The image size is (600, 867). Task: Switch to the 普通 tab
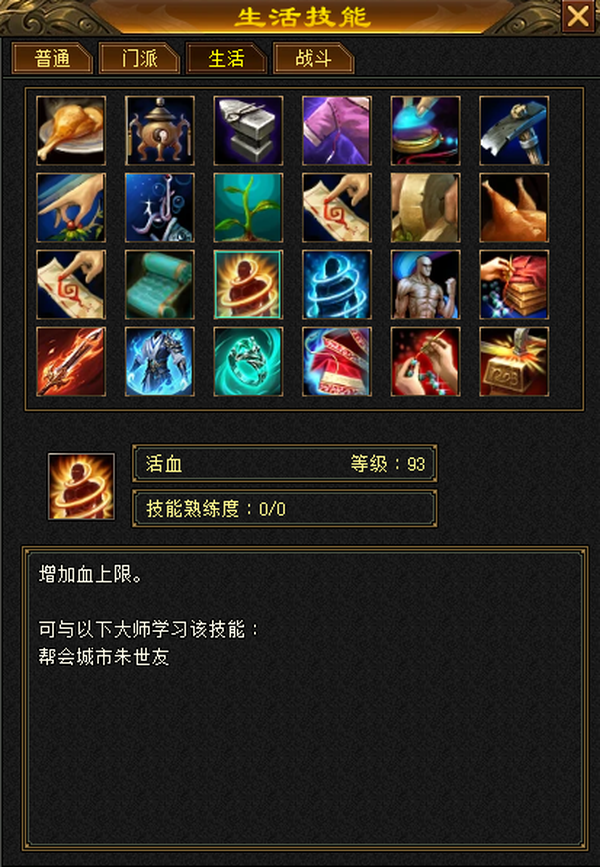[x=52, y=58]
